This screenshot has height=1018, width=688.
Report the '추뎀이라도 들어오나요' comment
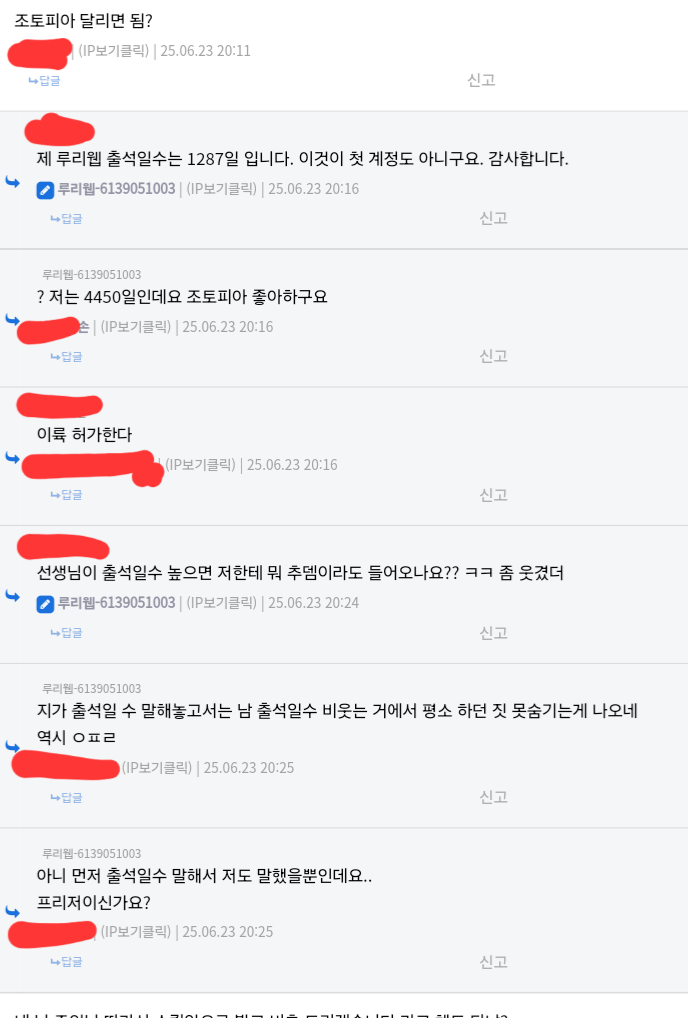(493, 633)
